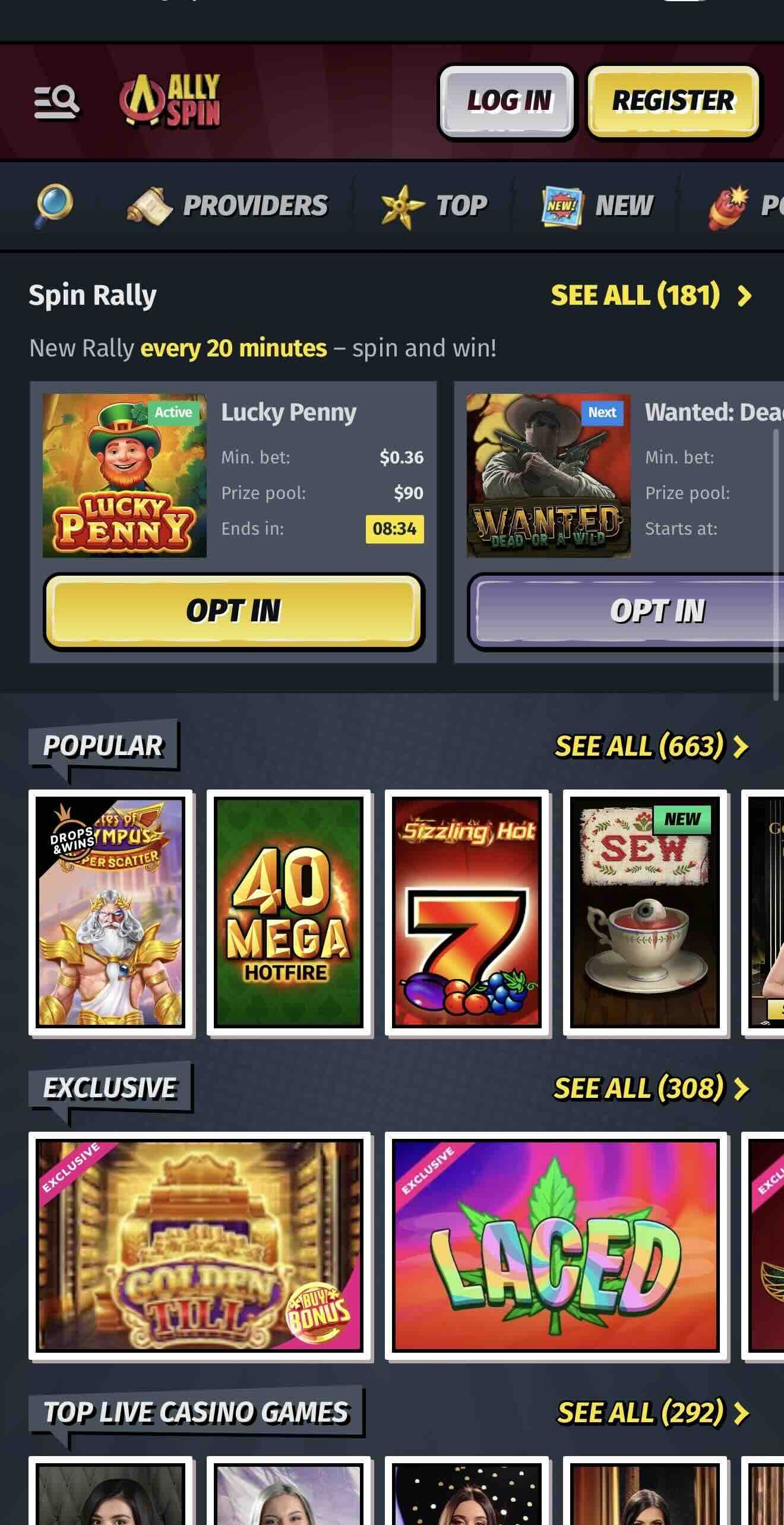784x1525 pixels.
Task: Select the magnifying glass search icon in nav
Action: 53,204
